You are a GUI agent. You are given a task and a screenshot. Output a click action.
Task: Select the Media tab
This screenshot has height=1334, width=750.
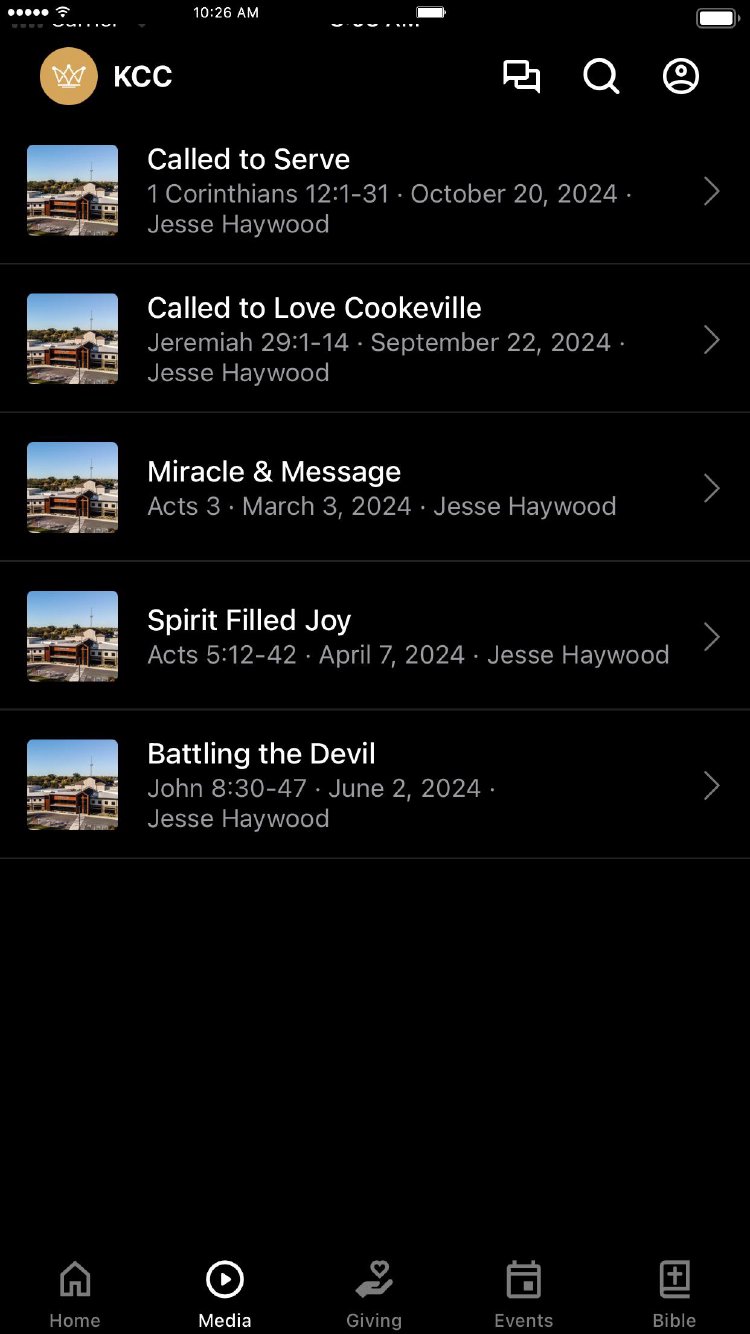[225, 1293]
